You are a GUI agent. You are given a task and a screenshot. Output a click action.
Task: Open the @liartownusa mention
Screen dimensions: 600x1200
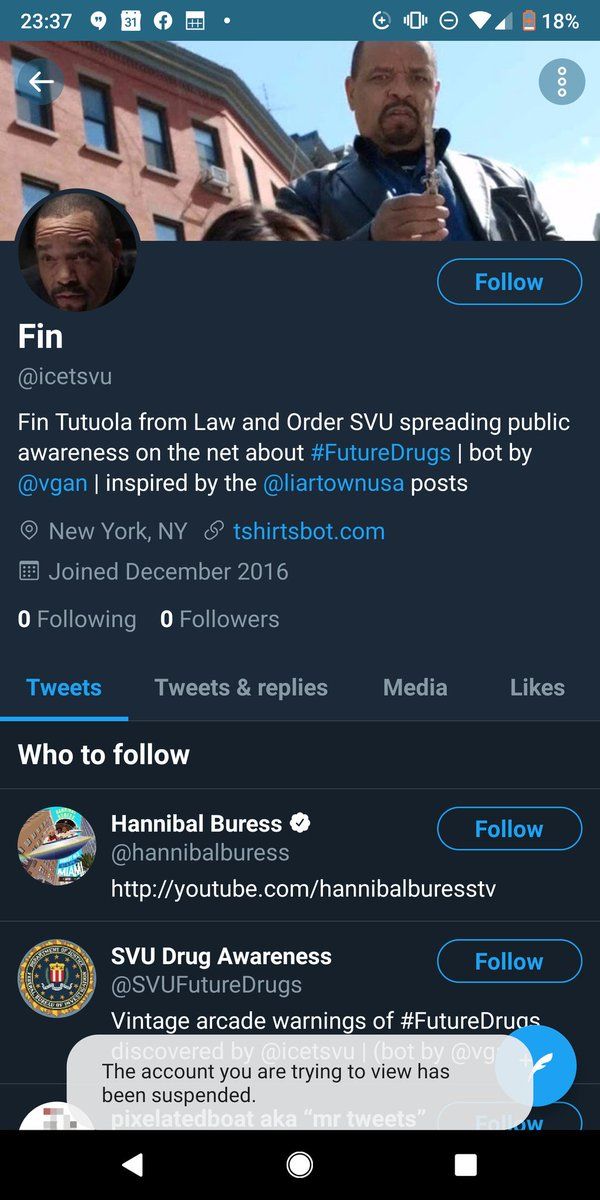coord(333,484)
